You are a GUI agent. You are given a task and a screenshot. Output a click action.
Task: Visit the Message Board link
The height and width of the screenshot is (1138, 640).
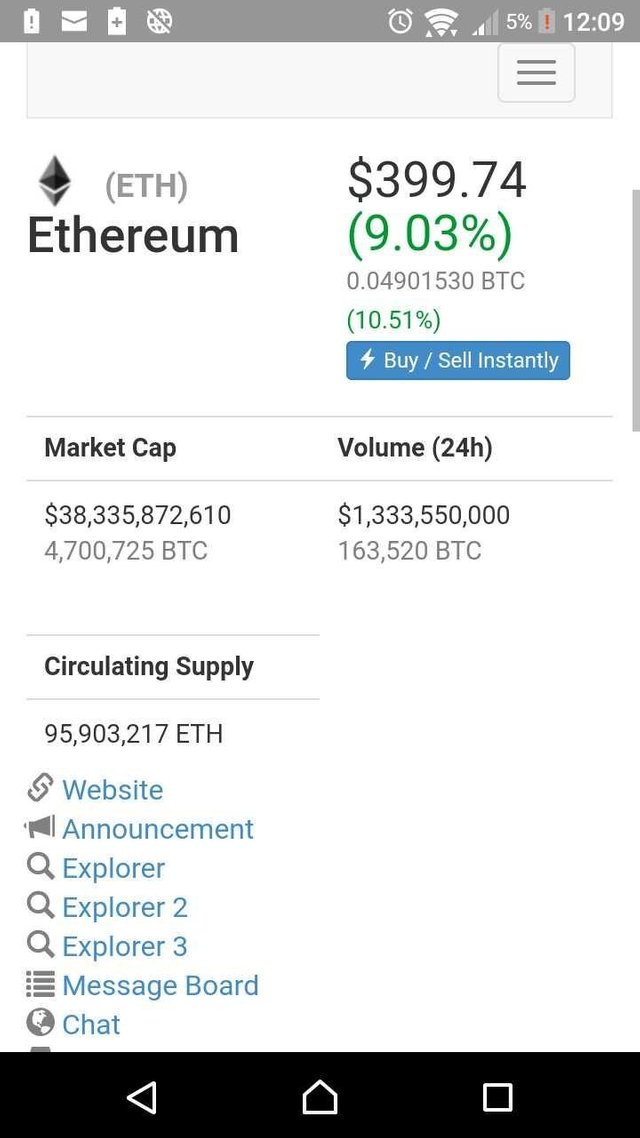coord(160,985)
